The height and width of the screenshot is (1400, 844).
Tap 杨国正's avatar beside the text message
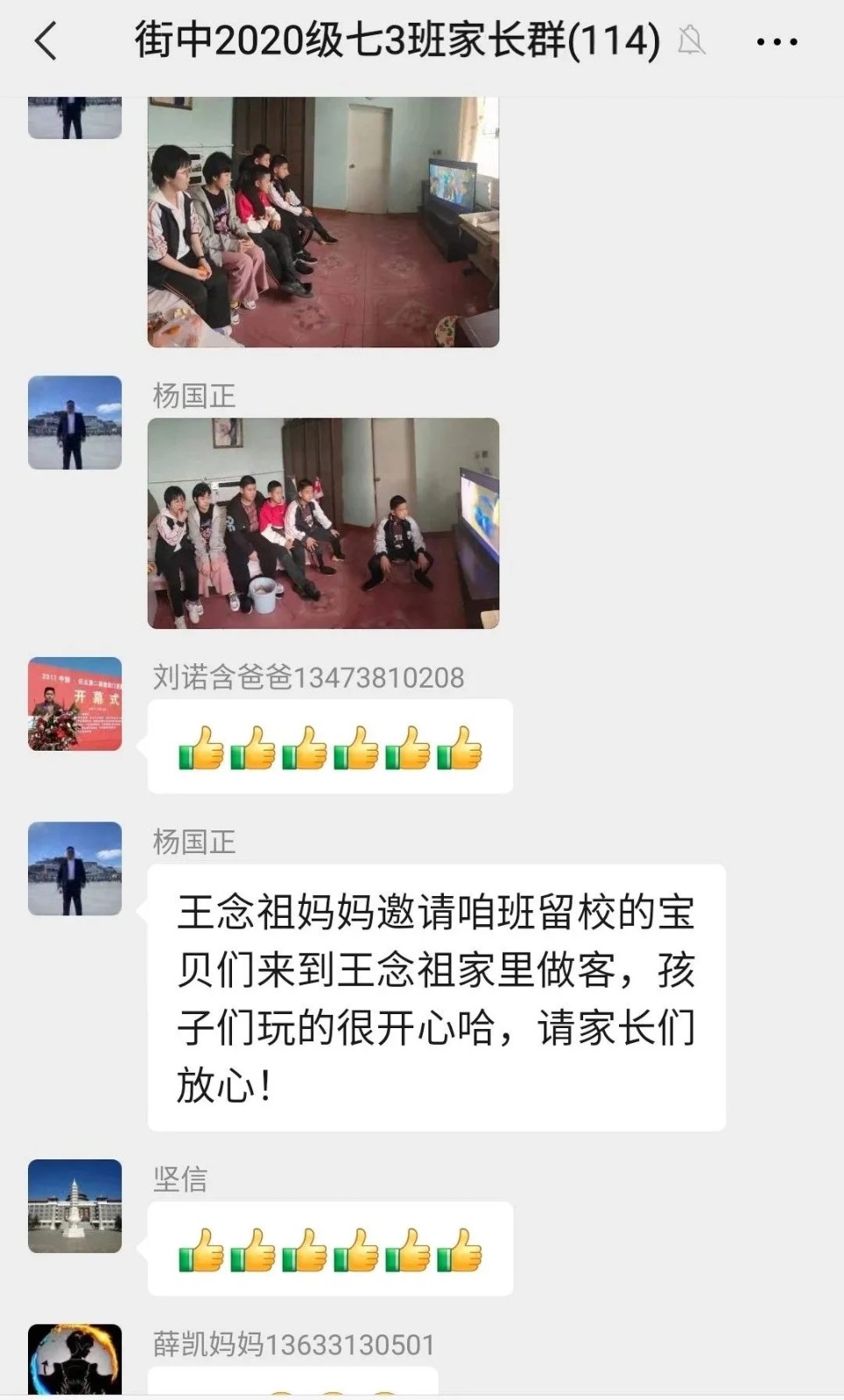75,868
